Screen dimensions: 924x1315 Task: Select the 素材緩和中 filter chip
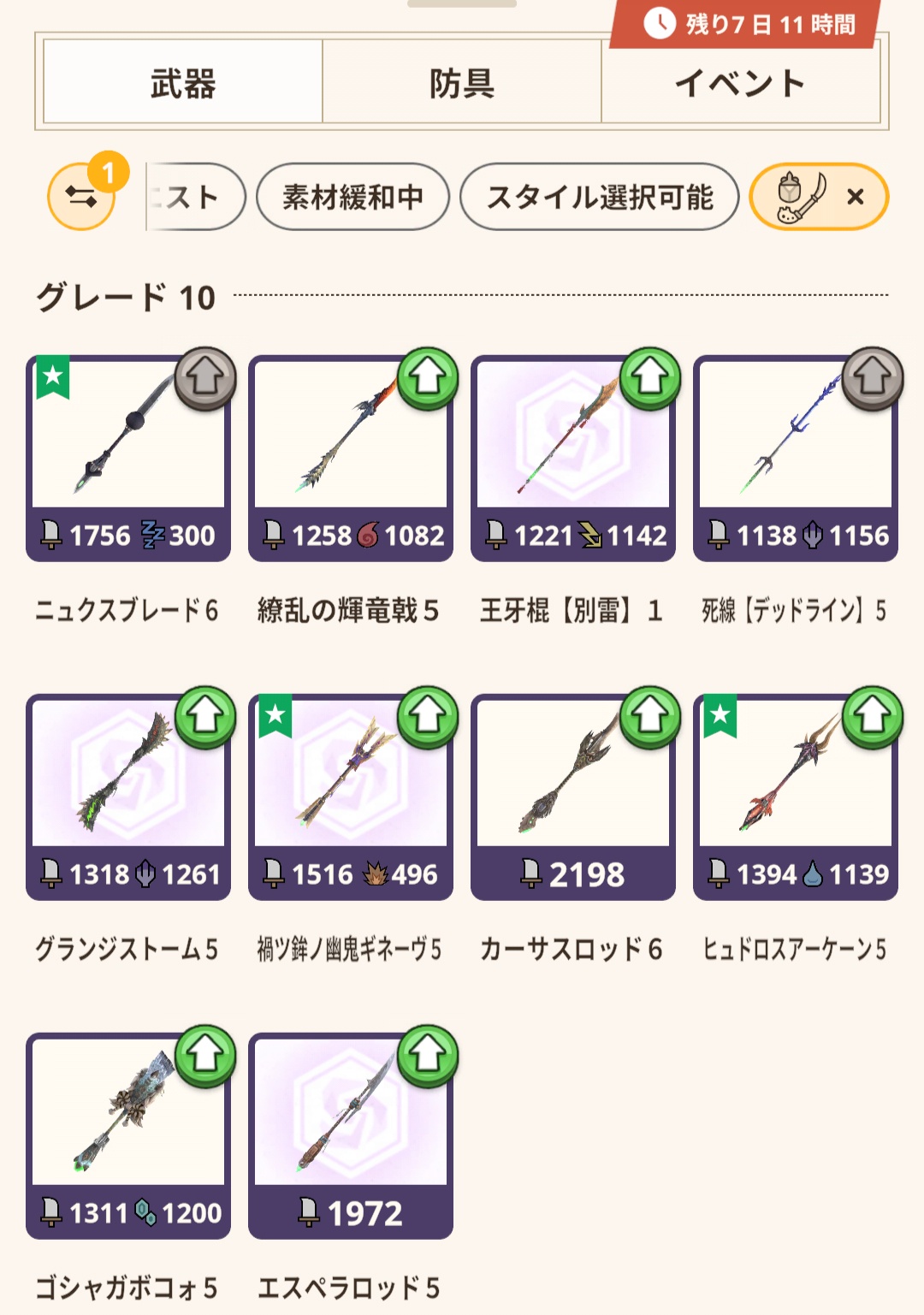352,198
